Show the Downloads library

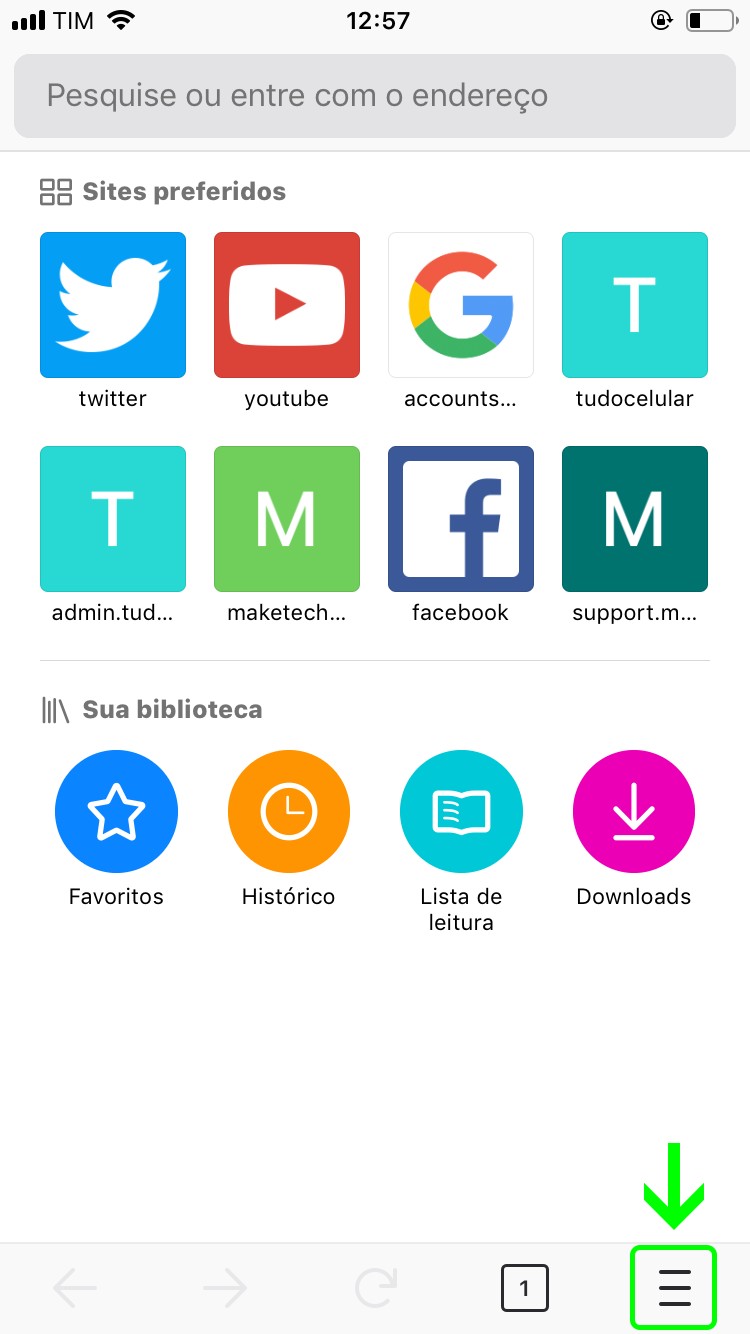coord(634,812)
